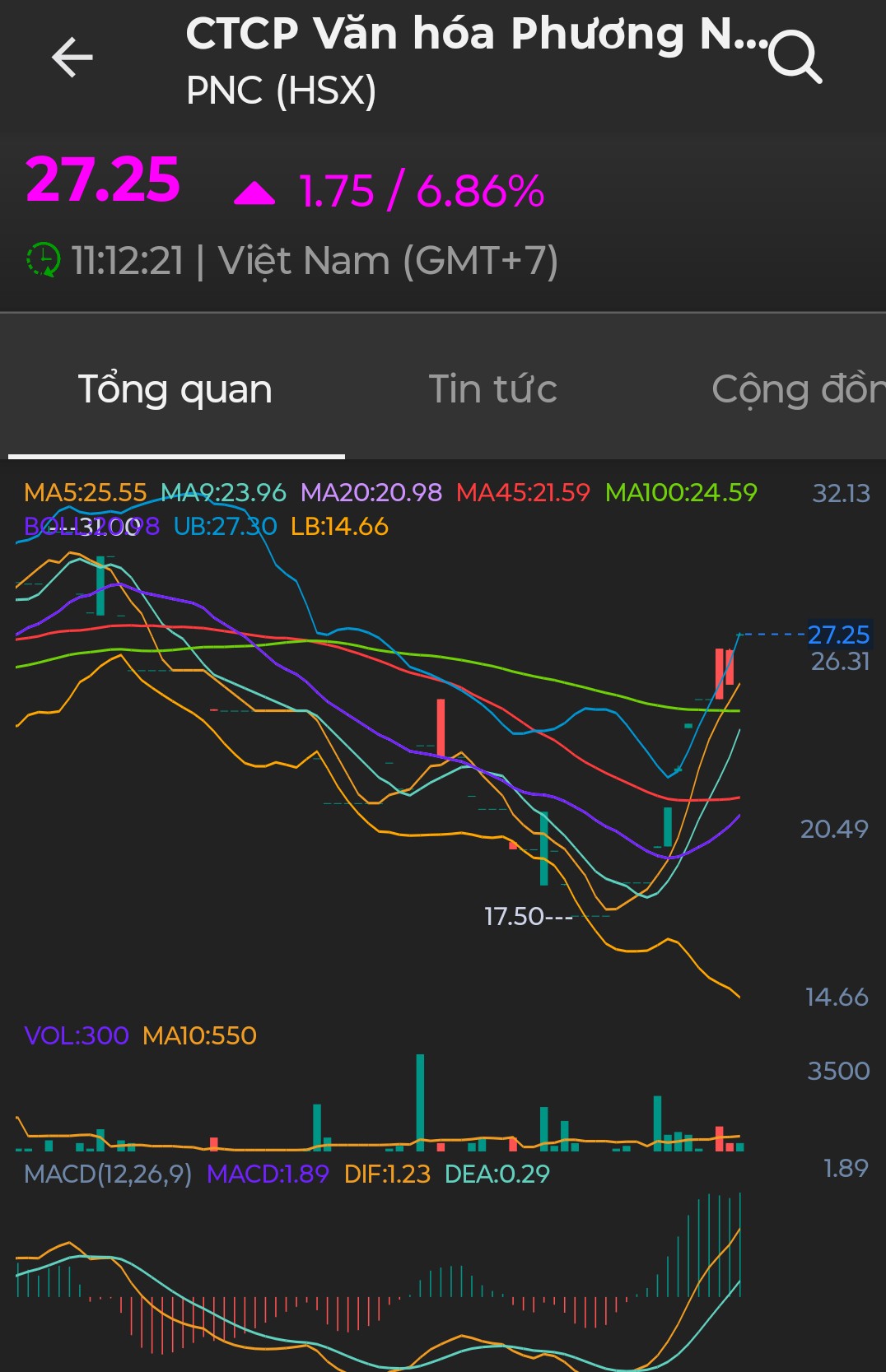Go back with the arrow icon
The image size is (886, 1372).
(72, 58)
